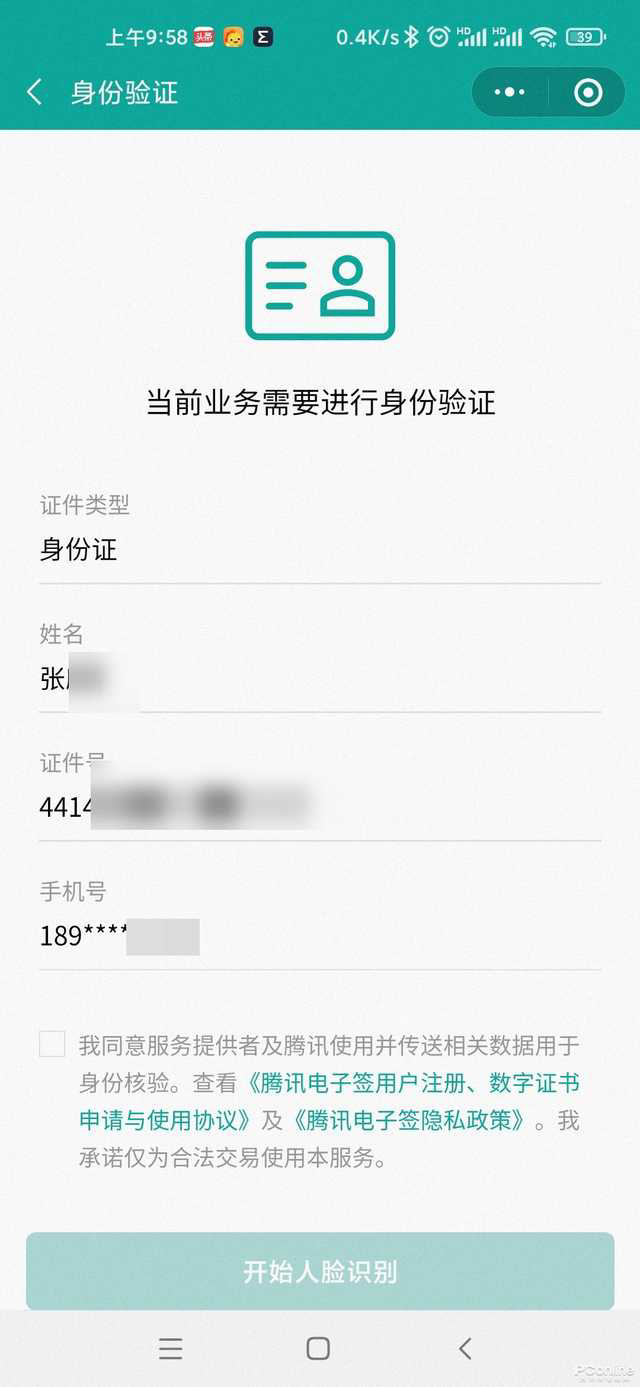Open the mini program more-options menu
640x1387 pixels.
coord(509,93)
